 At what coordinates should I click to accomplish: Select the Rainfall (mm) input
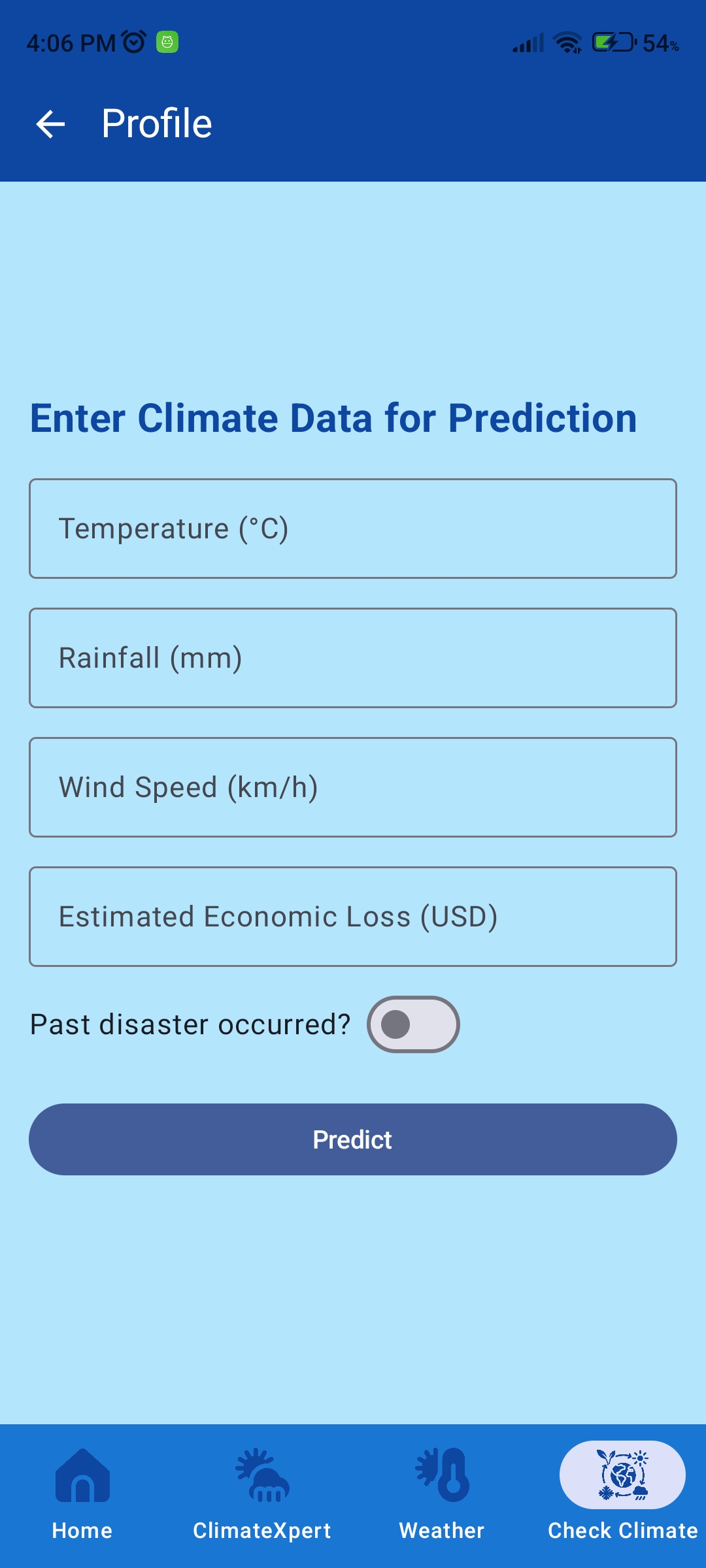pyautogui.click(x=353, y=658)
